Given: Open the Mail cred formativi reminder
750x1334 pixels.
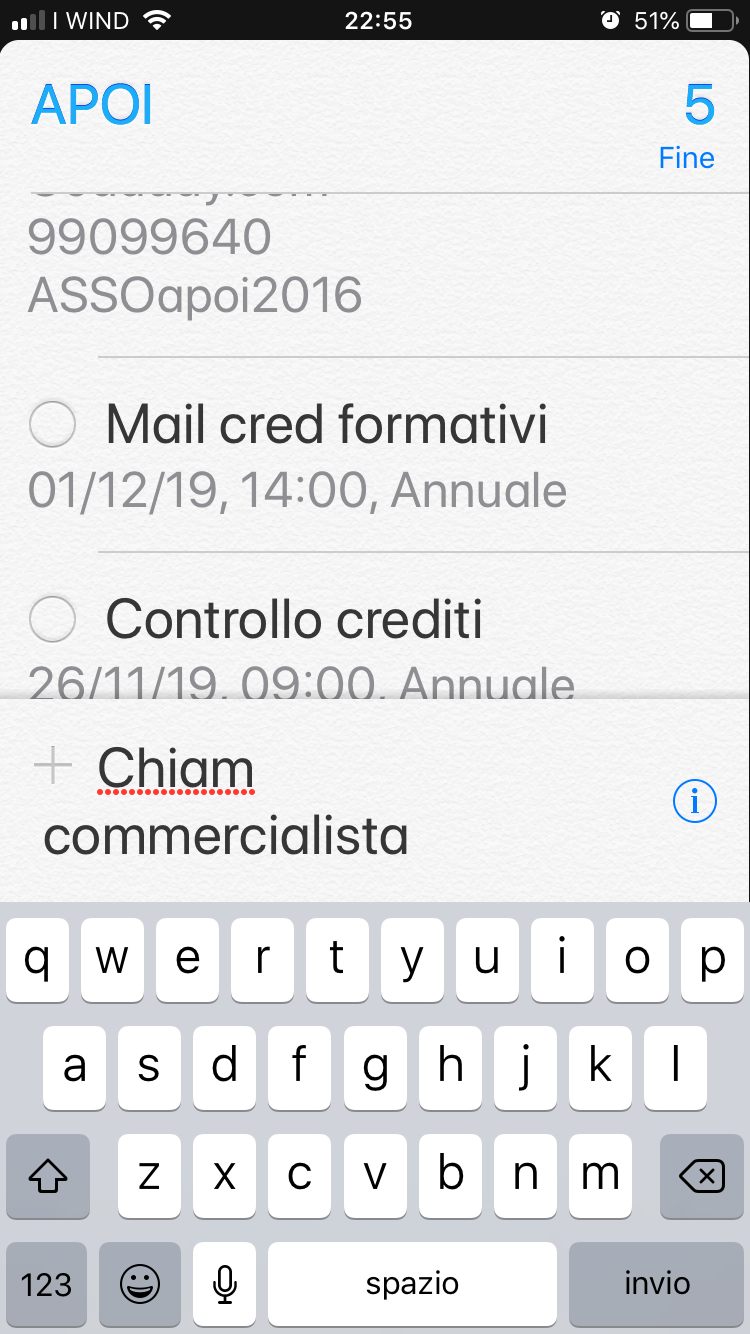Looking at the screenshot, I should [326, 425].
